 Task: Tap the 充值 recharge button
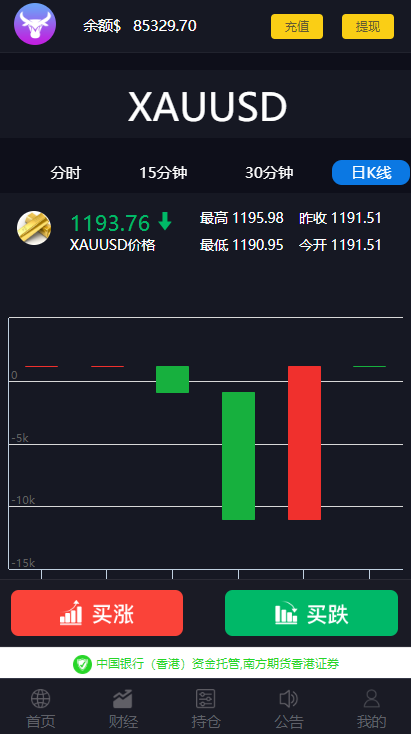click(297, 27)
